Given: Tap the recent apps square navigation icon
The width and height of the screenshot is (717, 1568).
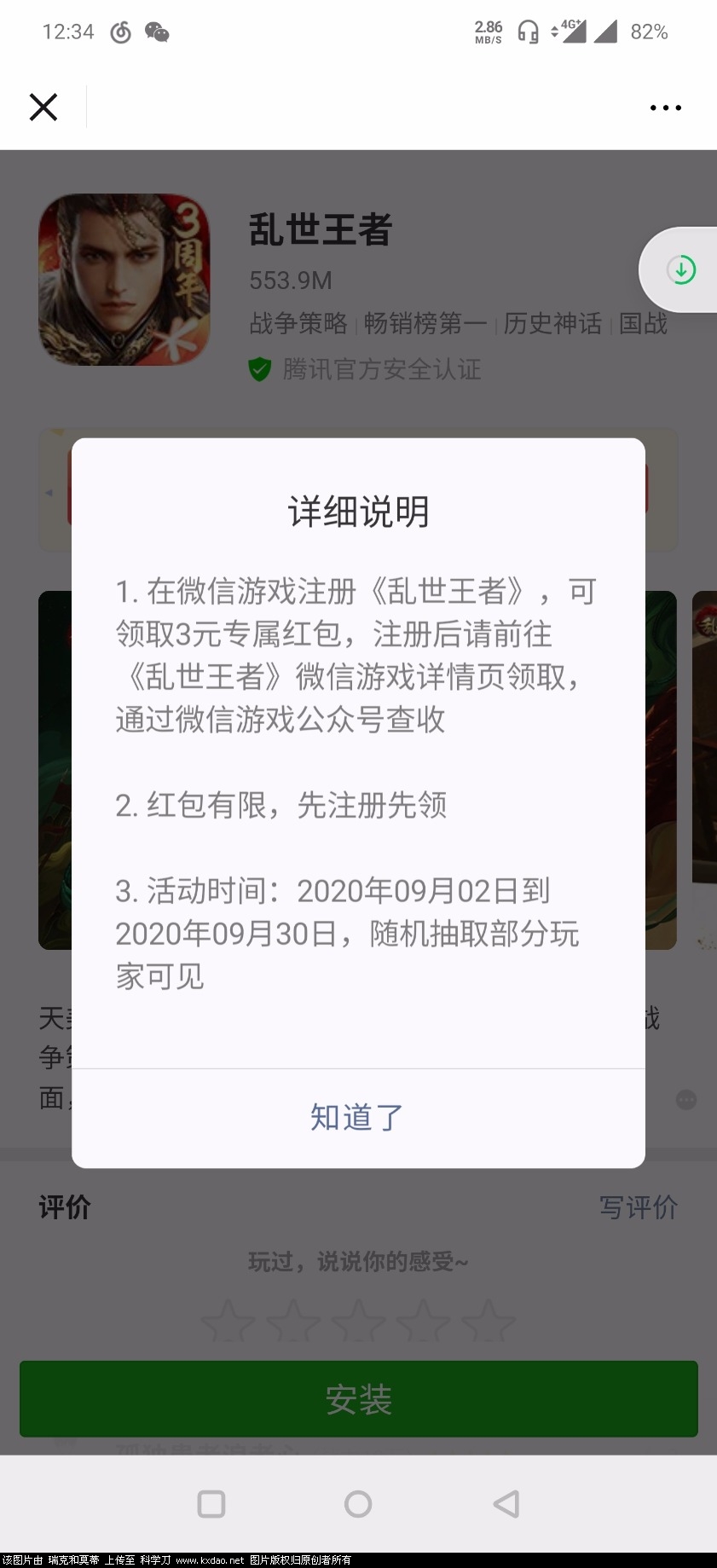Looking at the screenshot, I should tap(211, 1503).
